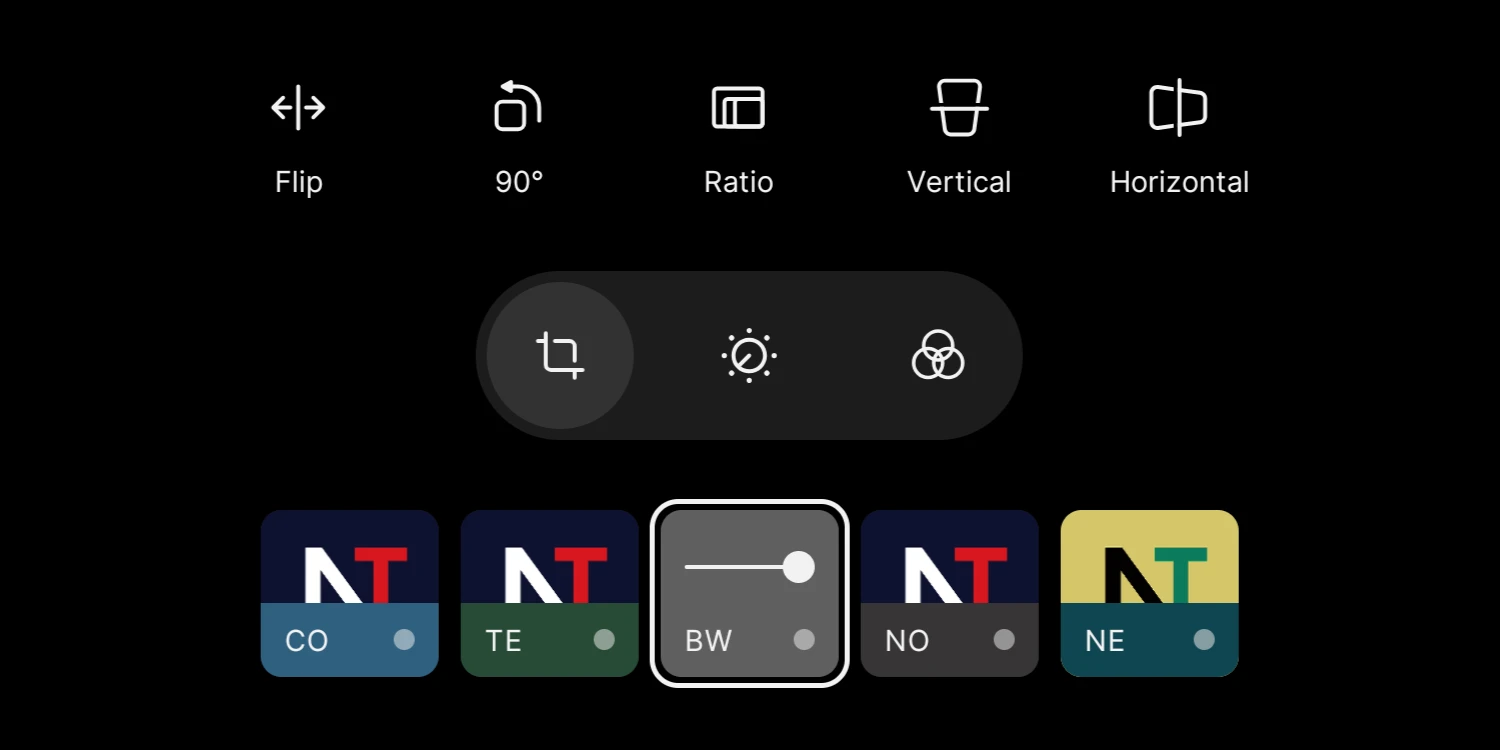Switch to the brightness adjustments tab
Viewport: 1500px width, 750px height.
pyautogui.click(x=749, y=356)
